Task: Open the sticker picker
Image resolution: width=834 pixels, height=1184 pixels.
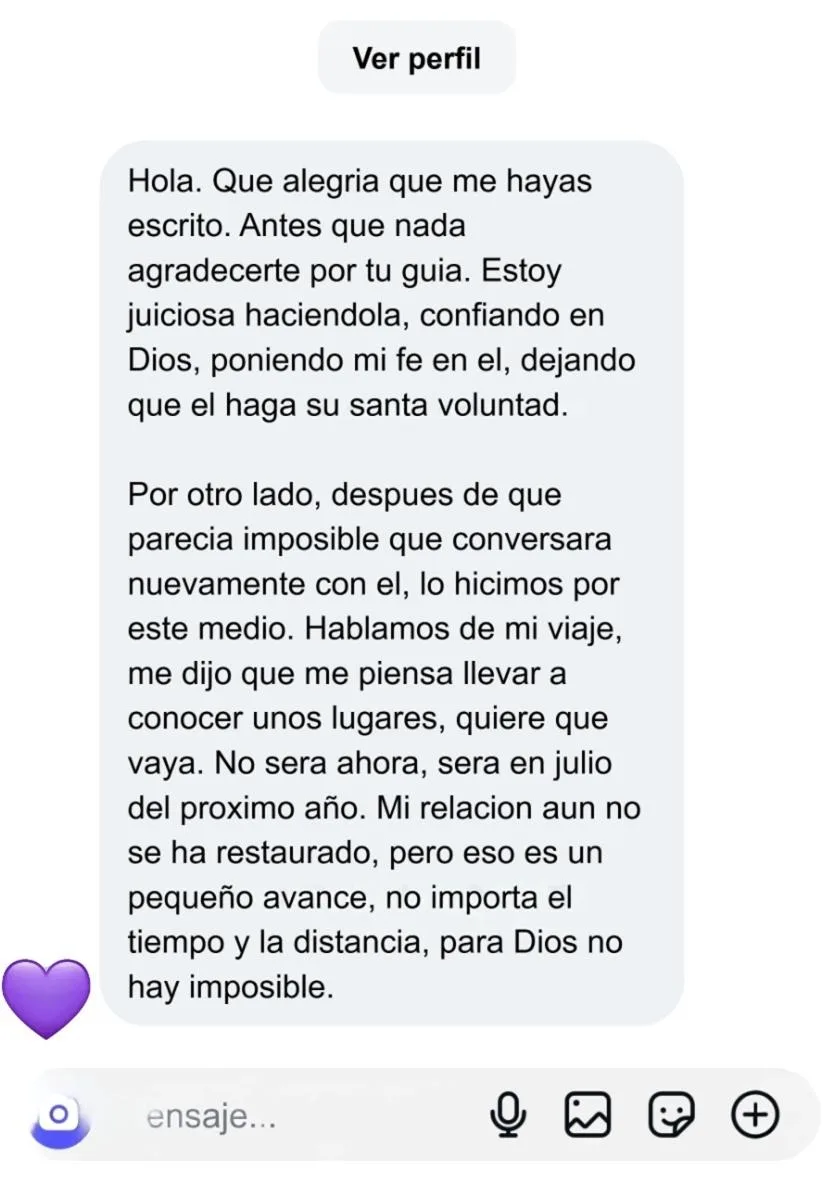Action: pos(671,1114)
